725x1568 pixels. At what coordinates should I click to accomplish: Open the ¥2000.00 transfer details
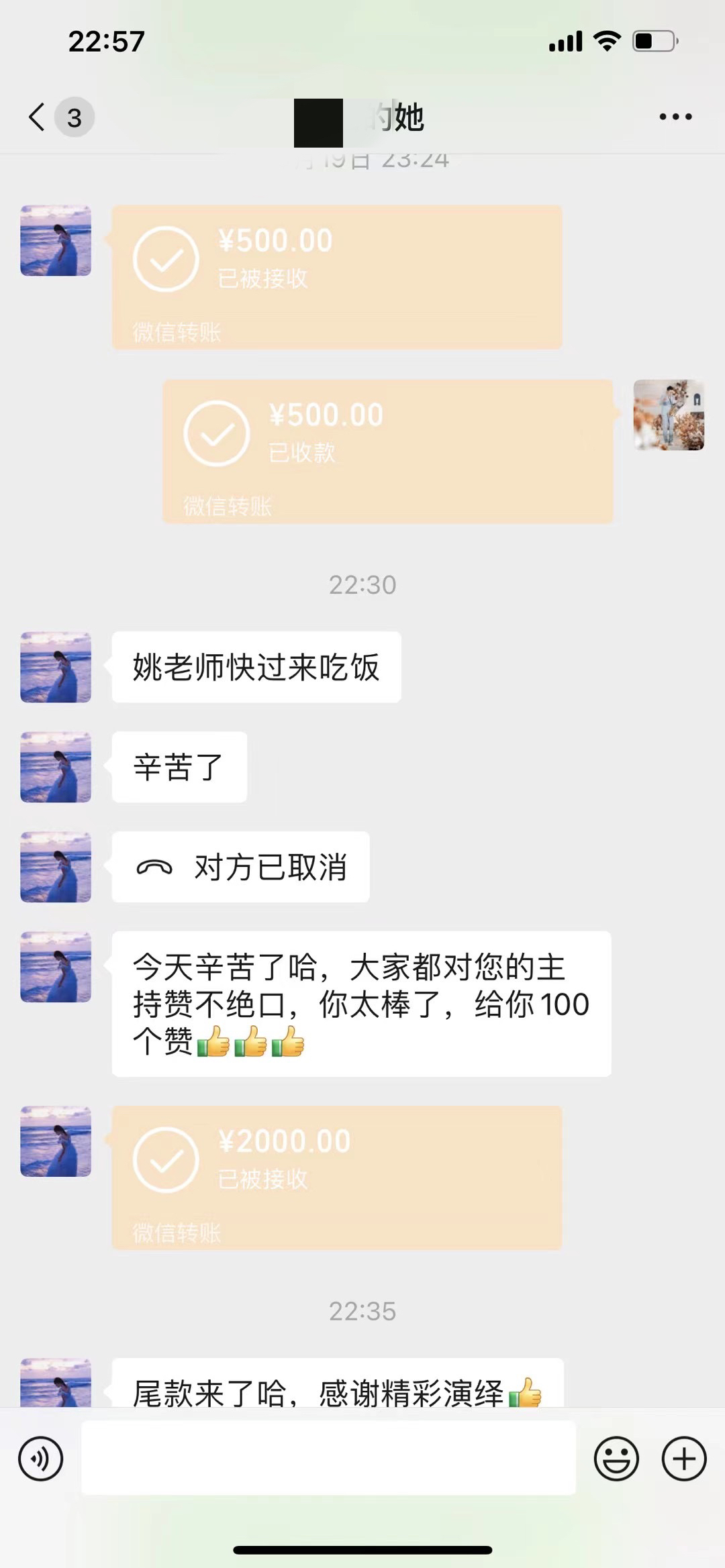point(337,1177)
